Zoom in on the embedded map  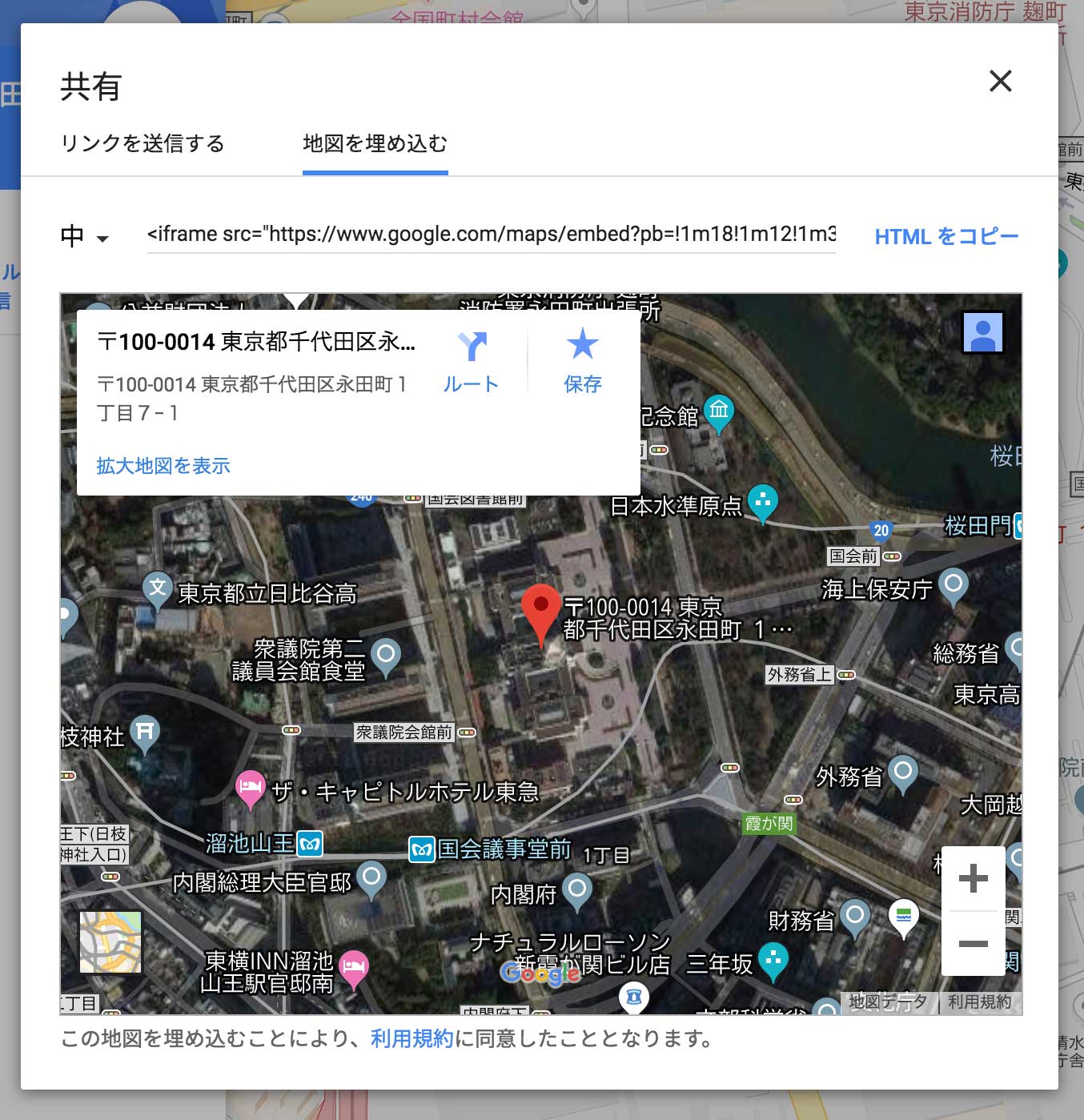973,879
